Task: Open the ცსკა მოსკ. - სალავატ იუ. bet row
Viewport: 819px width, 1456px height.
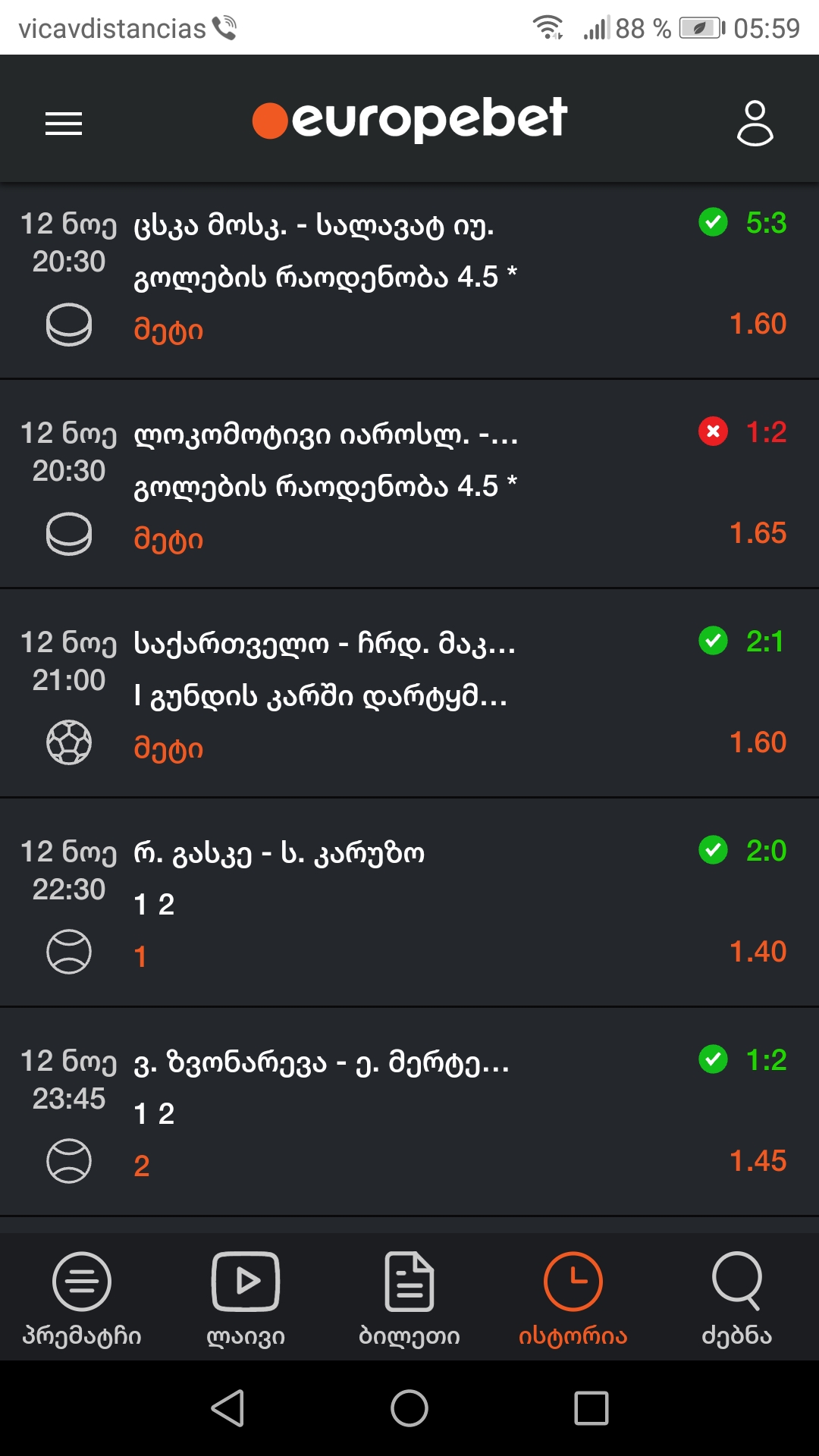Action: click(x=409, y=278)
